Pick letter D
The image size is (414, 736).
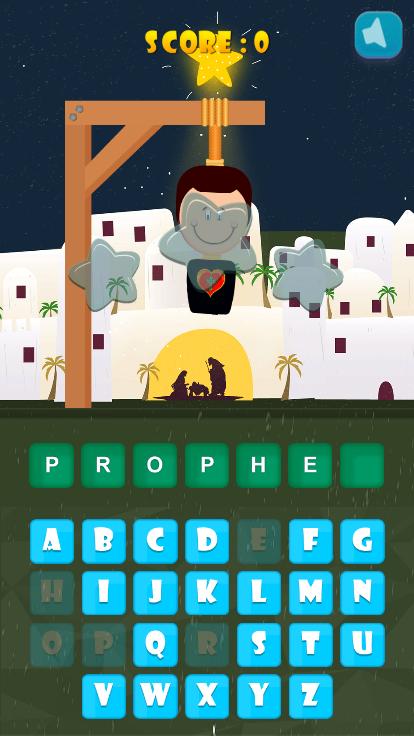(207, 541)
